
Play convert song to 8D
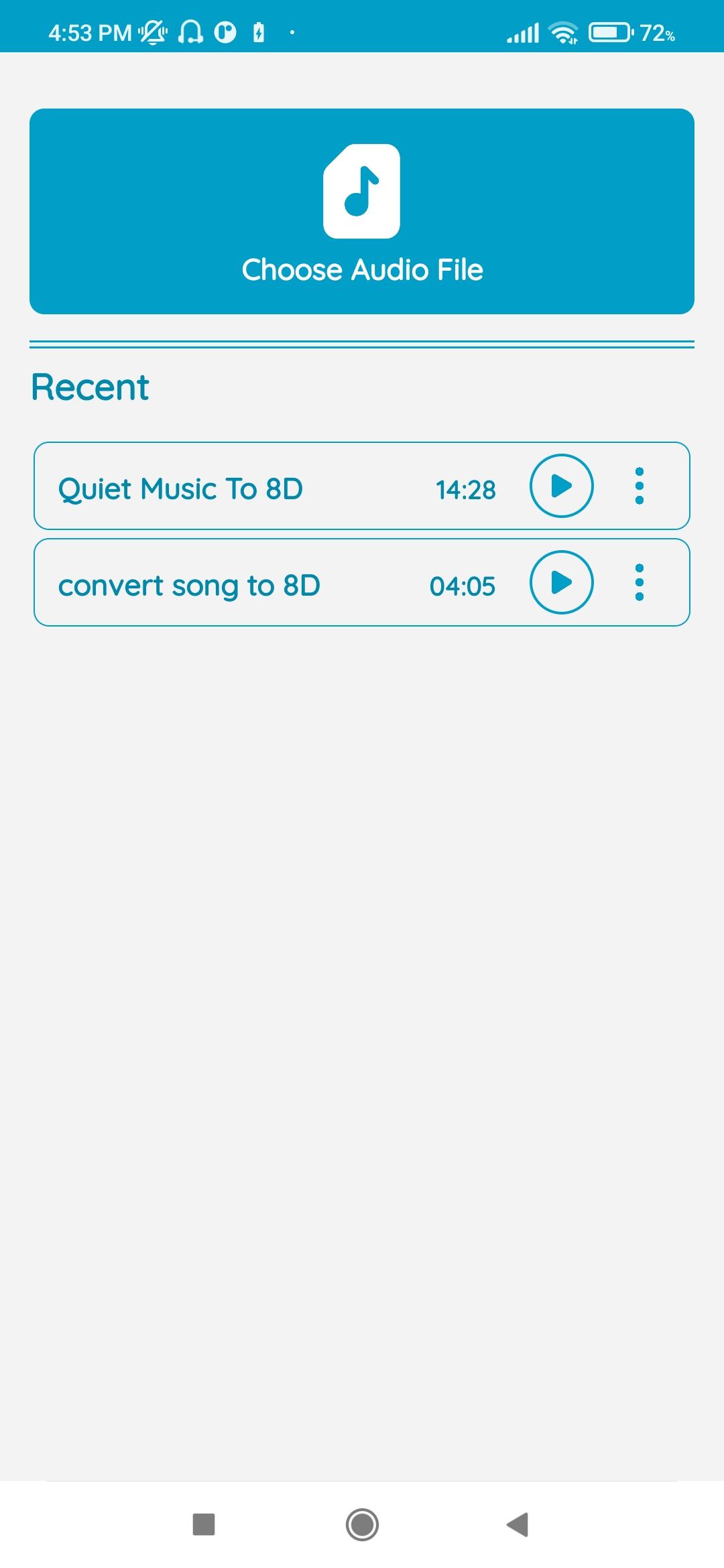pos(561,582)
